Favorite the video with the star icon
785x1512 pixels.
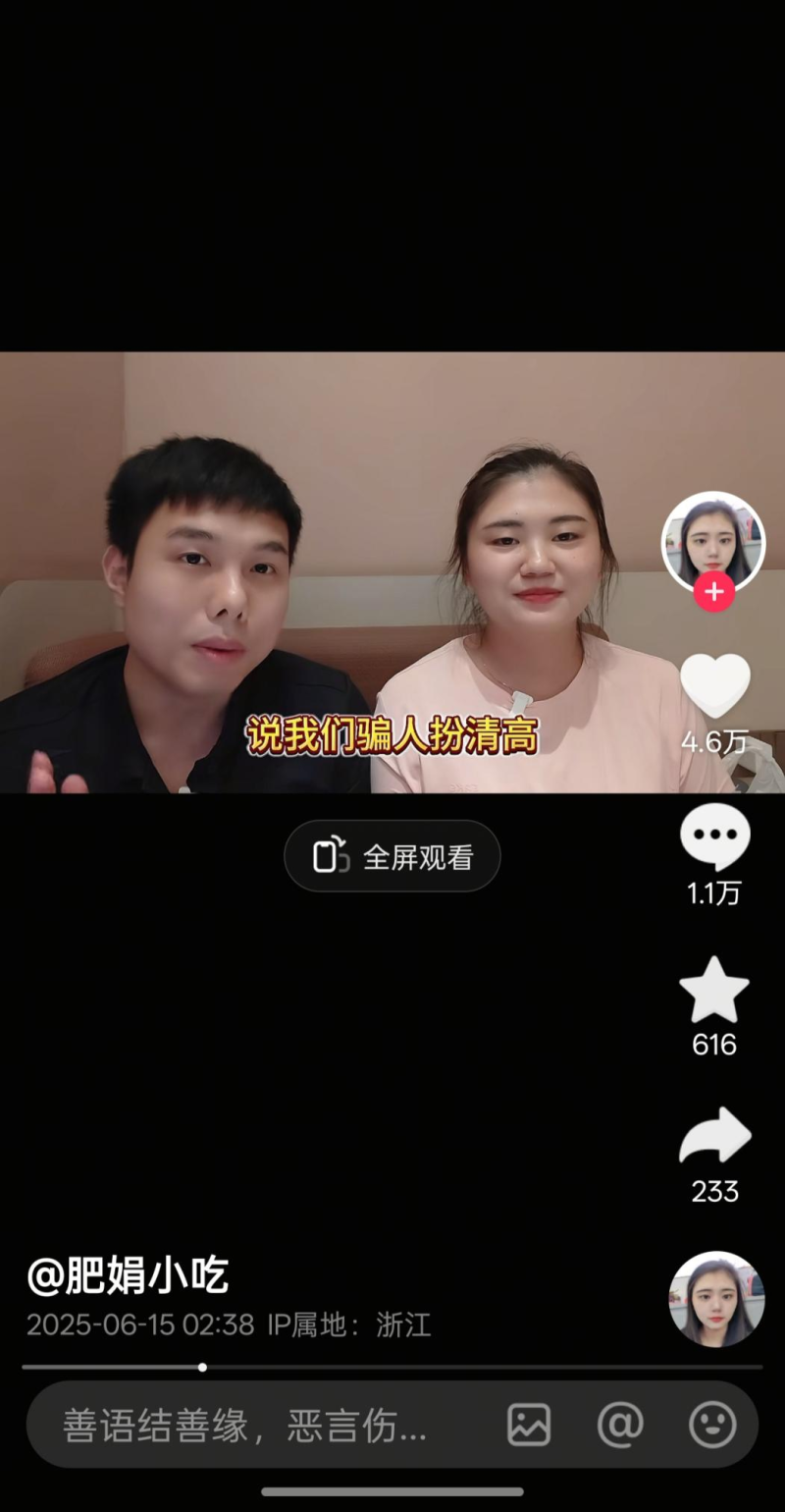coord(714,991)
